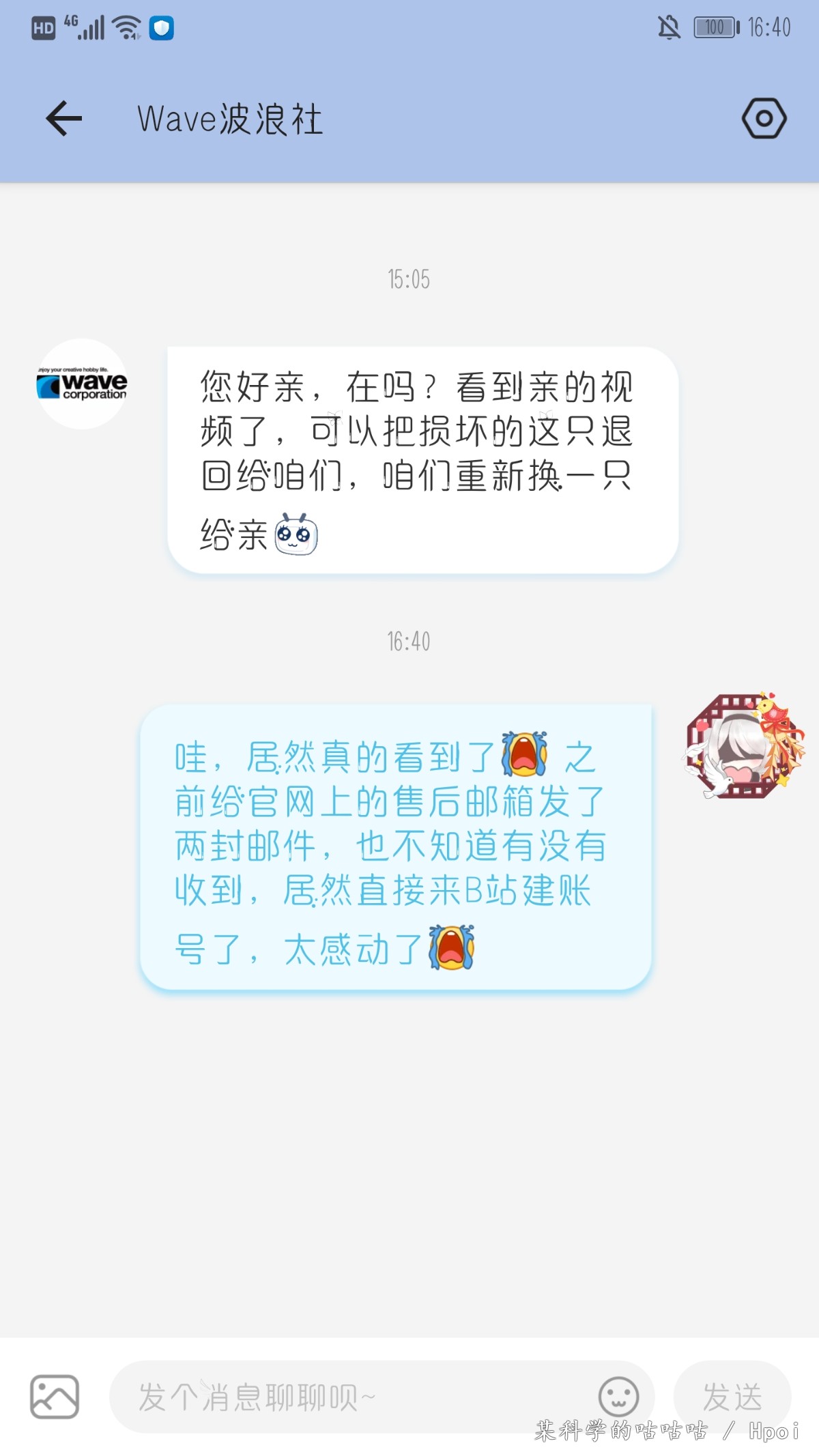Focus the message input field
The image size is (819, 1456).
348,1397
